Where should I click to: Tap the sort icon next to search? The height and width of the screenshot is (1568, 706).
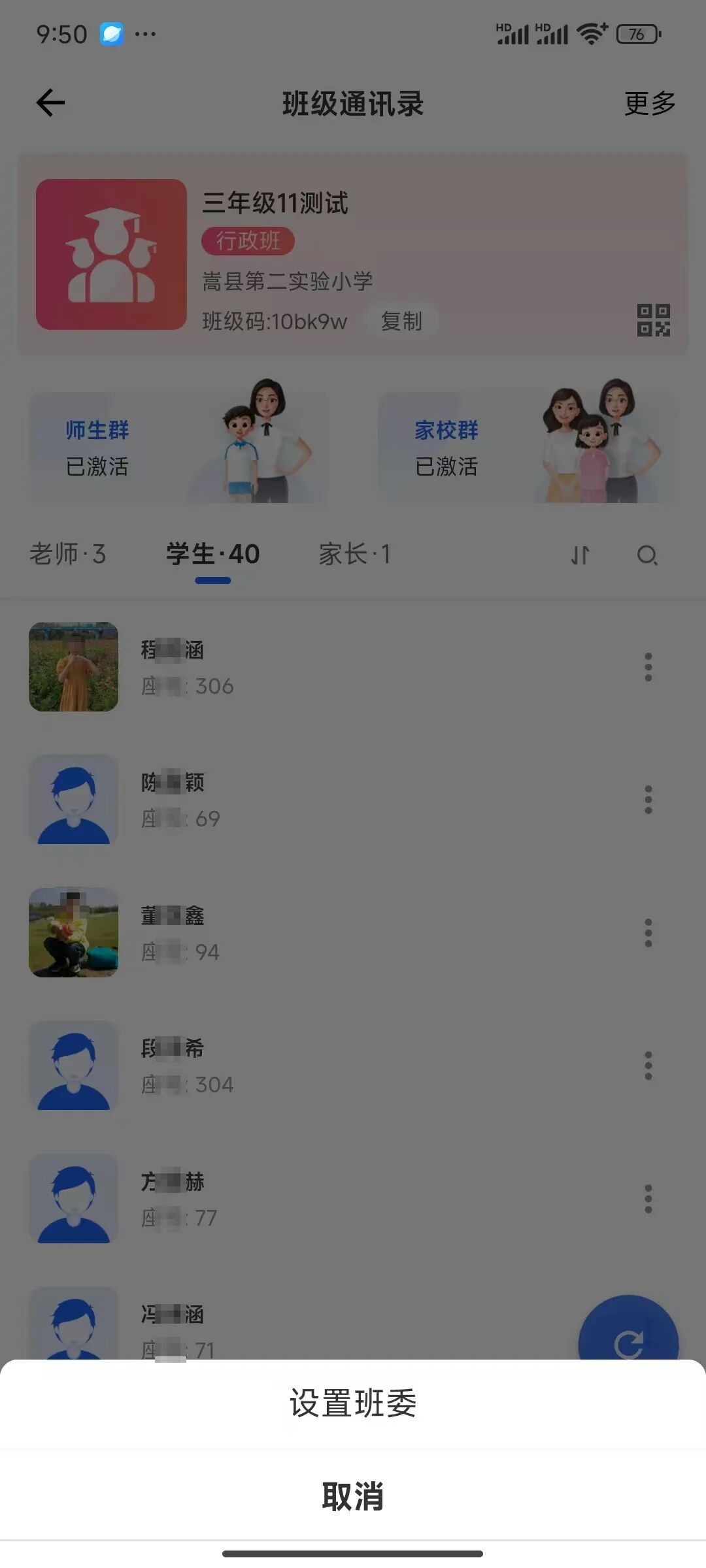pyautogui.click(x=579, y=555)
